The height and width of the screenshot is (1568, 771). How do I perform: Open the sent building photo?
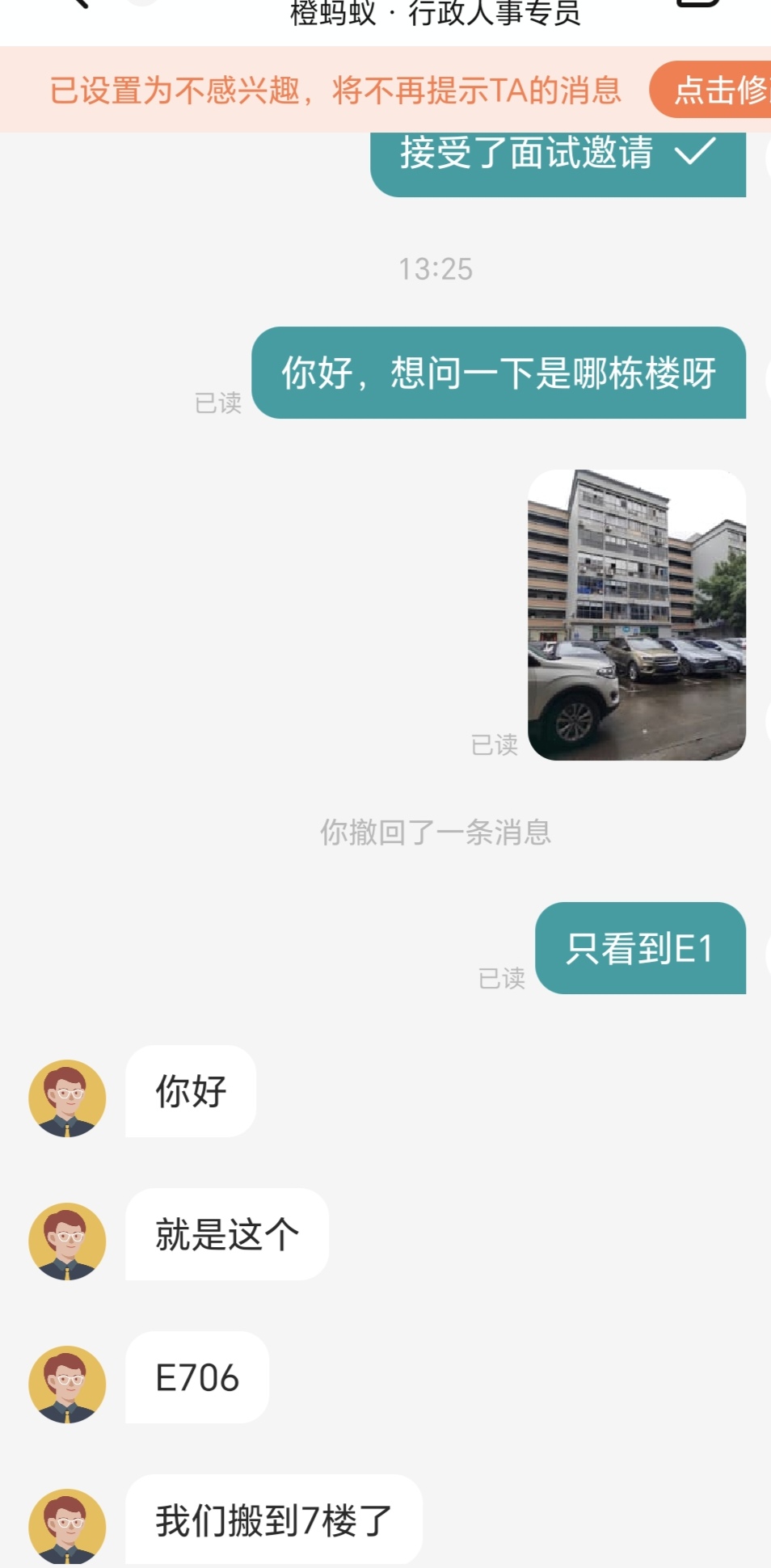pos(636,614)
